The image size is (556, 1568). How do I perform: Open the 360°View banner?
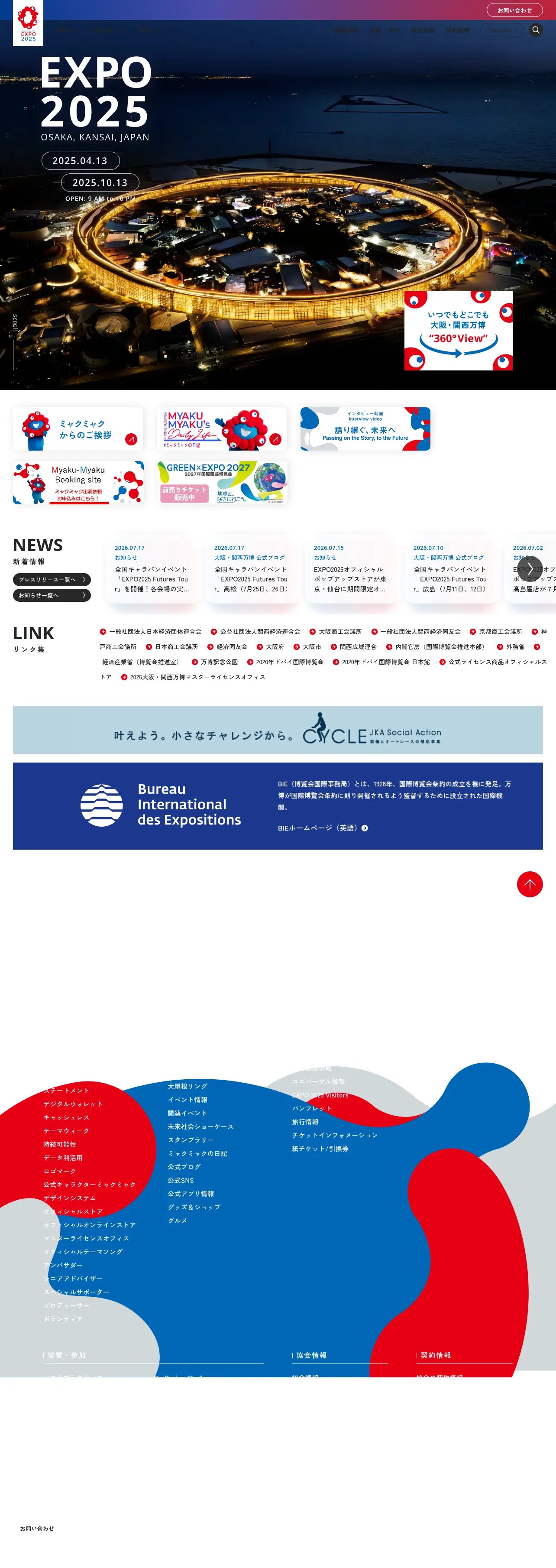458,331
